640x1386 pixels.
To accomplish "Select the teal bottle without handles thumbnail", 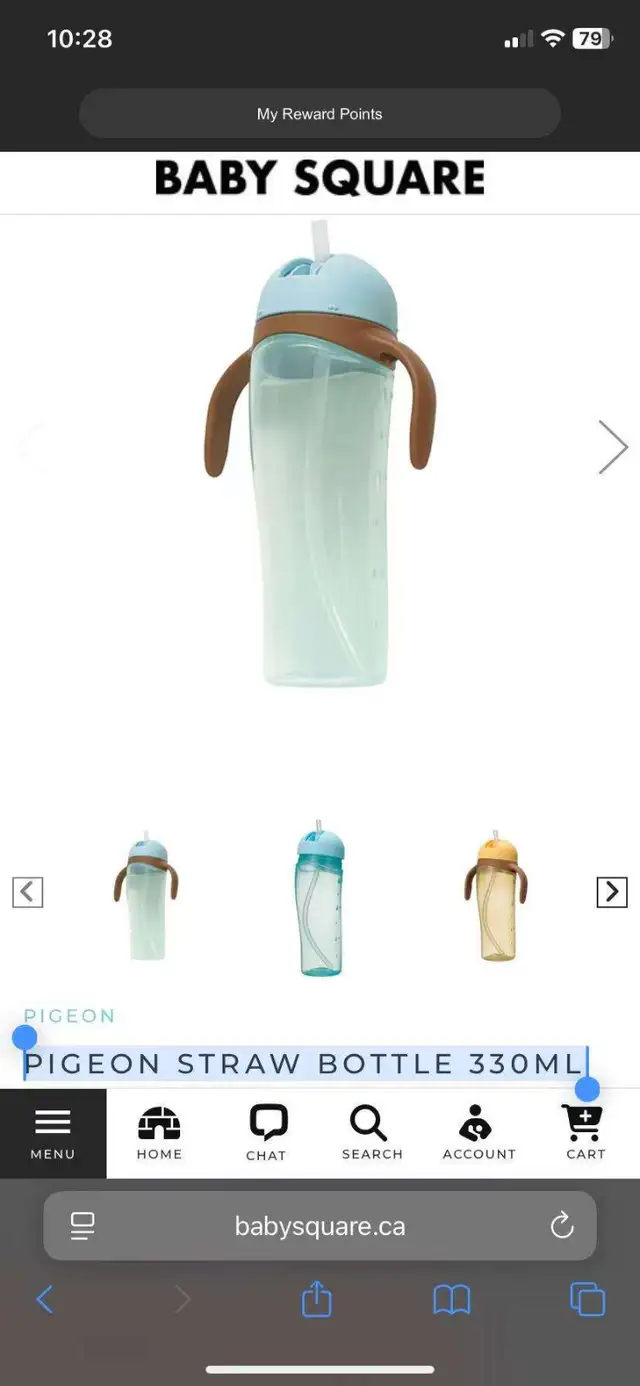I will click(x=320, y=898).
